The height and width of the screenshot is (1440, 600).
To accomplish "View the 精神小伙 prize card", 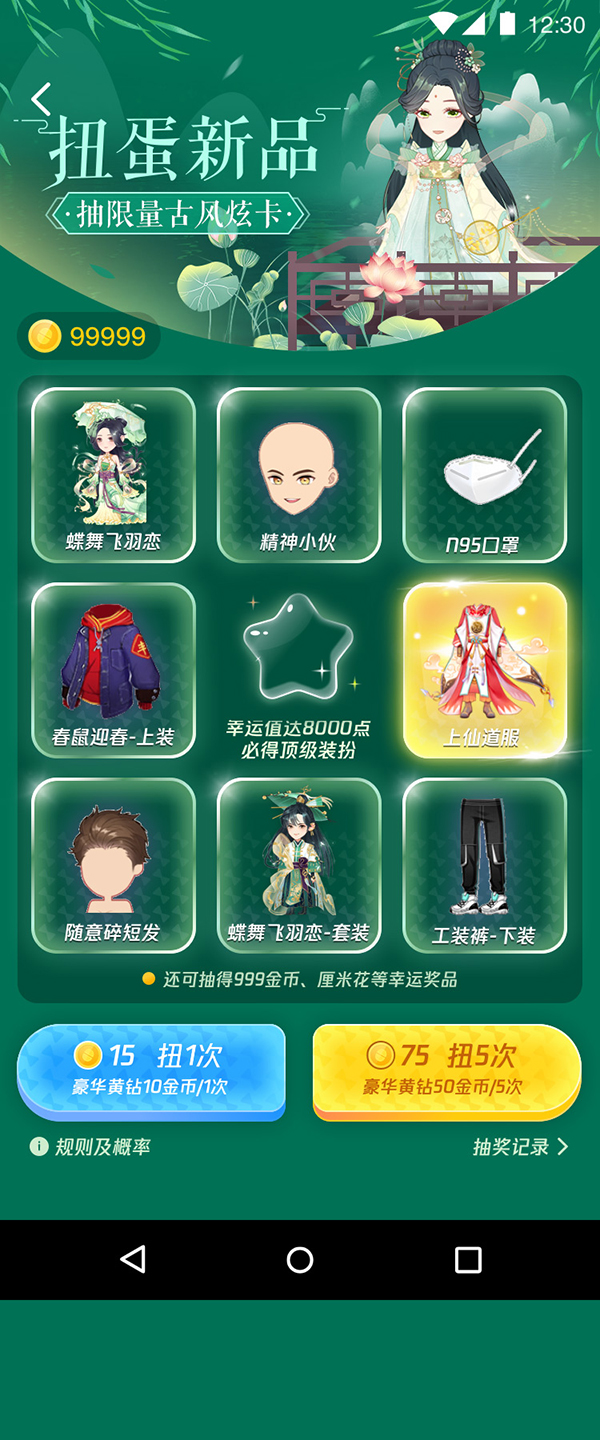I will tap(299, 475).
